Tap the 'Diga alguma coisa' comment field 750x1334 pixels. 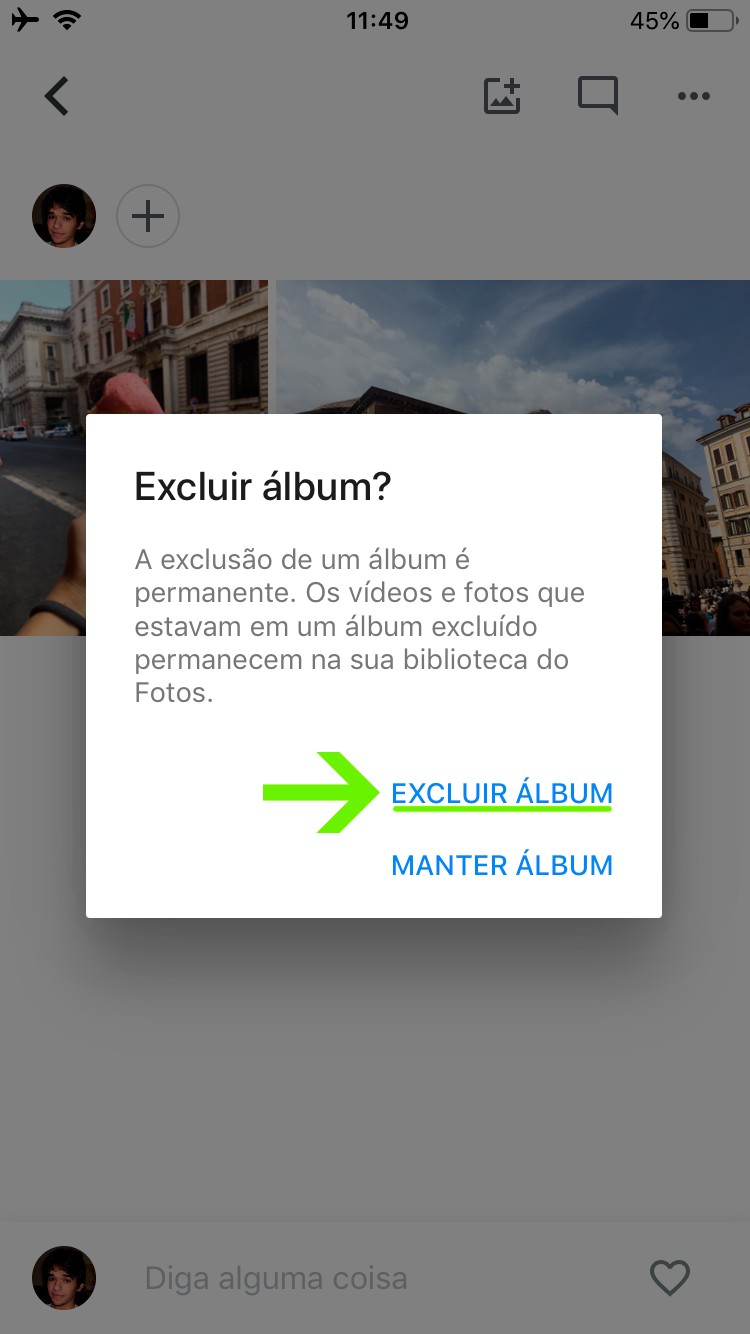(276, 1278)
